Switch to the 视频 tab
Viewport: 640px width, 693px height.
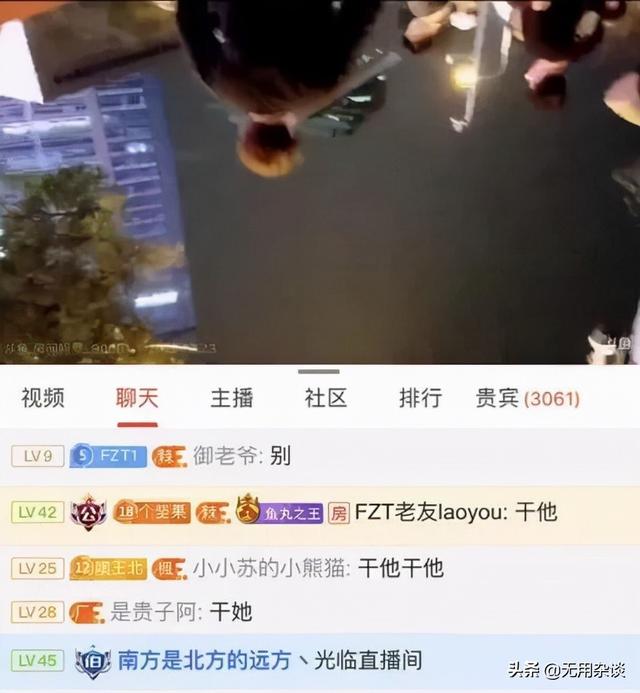coord(43,398)
